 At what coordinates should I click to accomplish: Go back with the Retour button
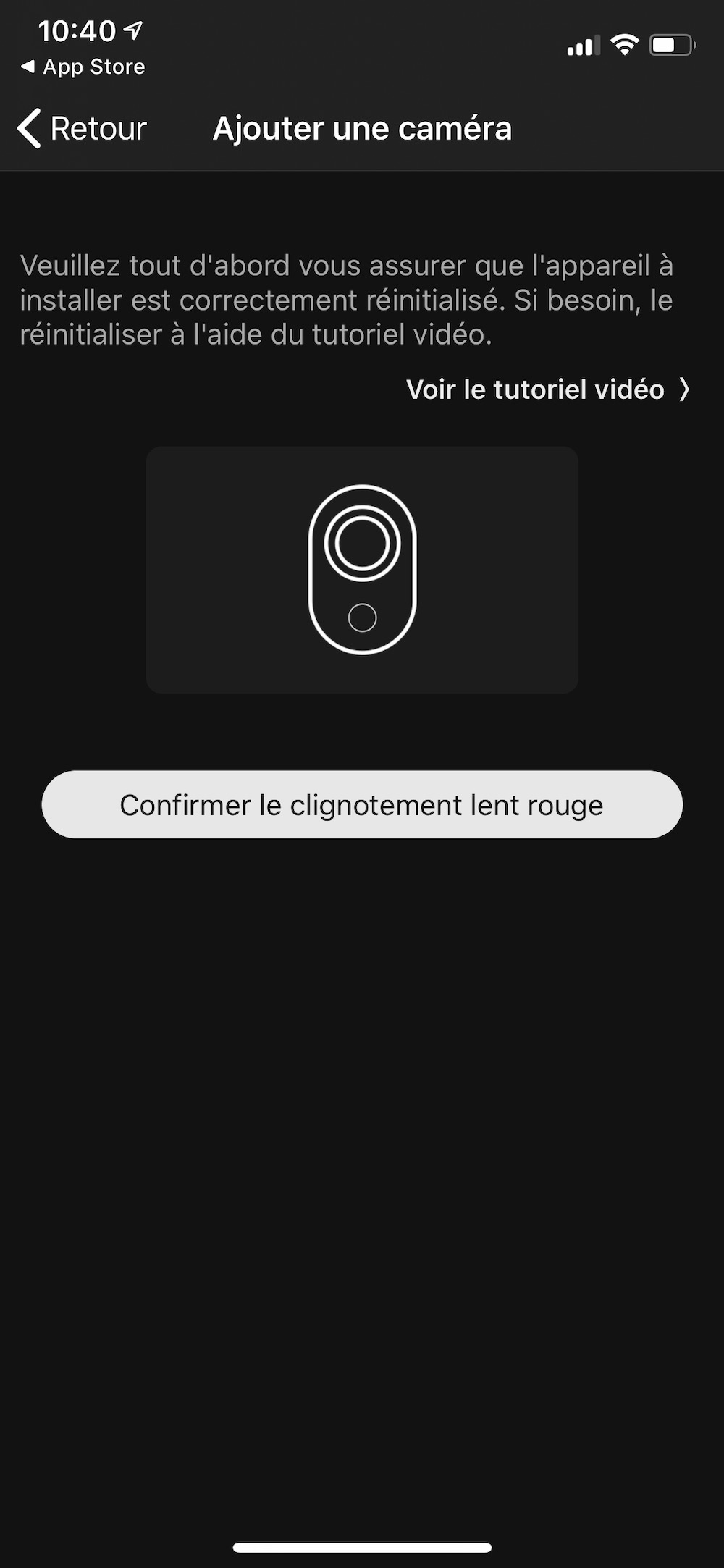coord(82,129)
